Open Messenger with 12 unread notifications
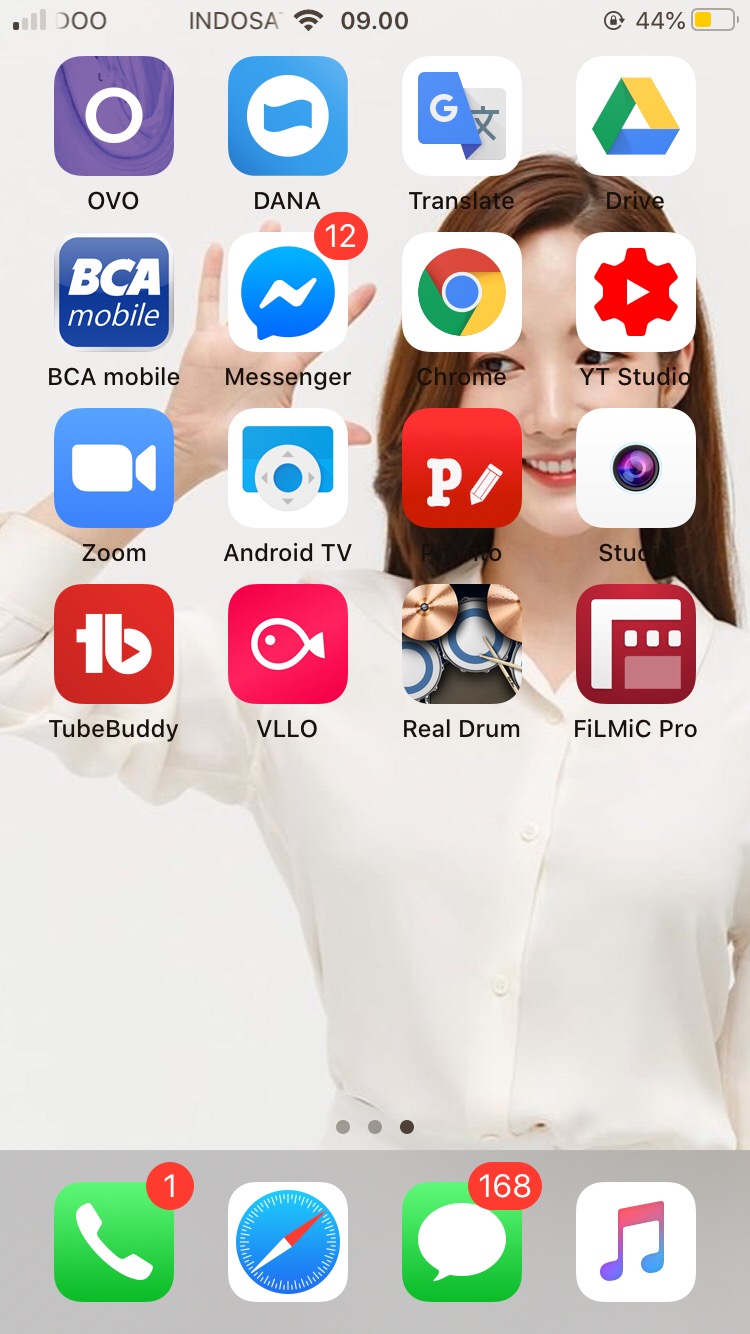Screen dimensions: 750x1334 point(287,292)
